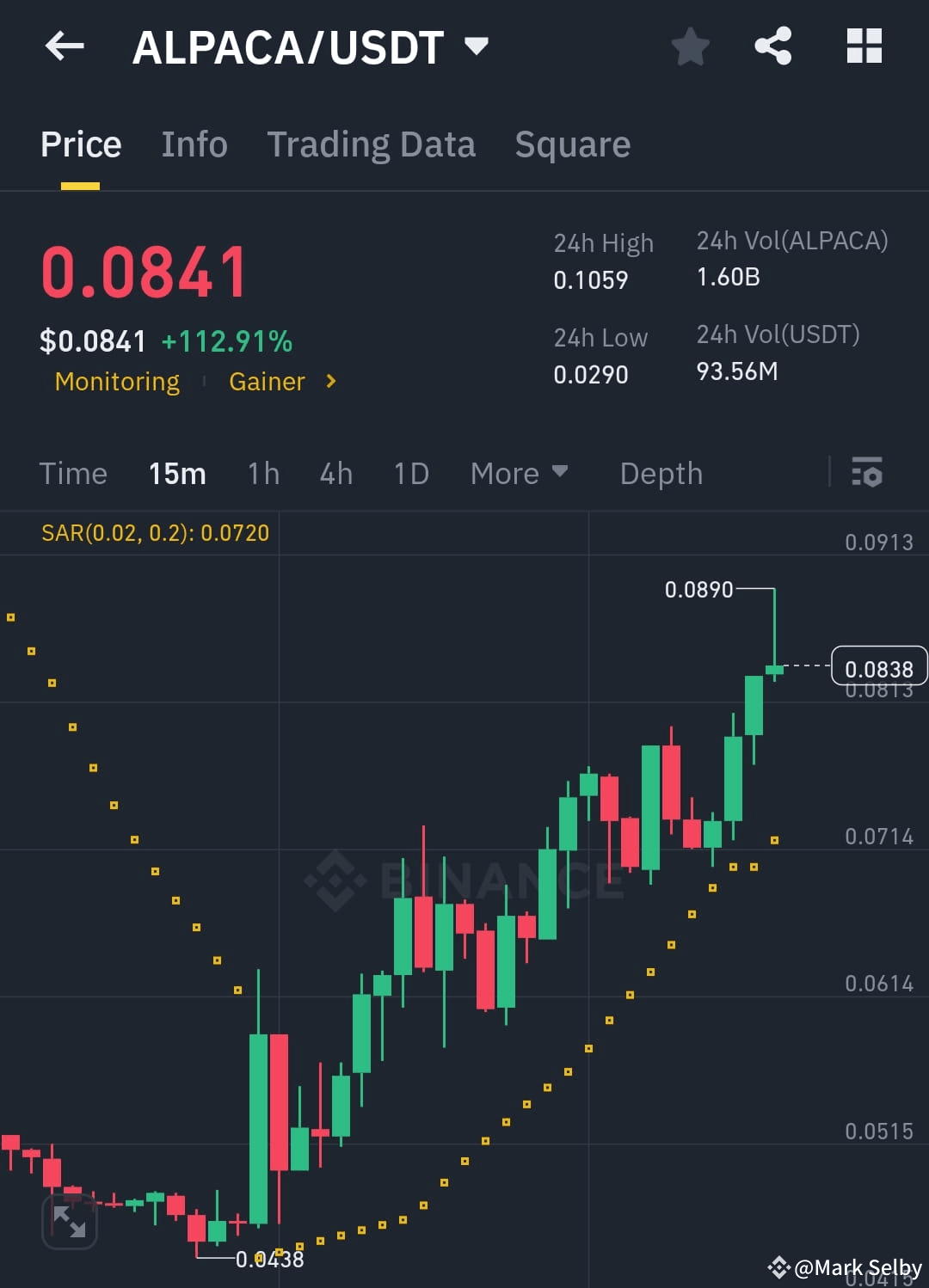The height and width of the screenshot is (1288, 929).
Task: Select the 4h timeframe
Action: pos(335,473)
